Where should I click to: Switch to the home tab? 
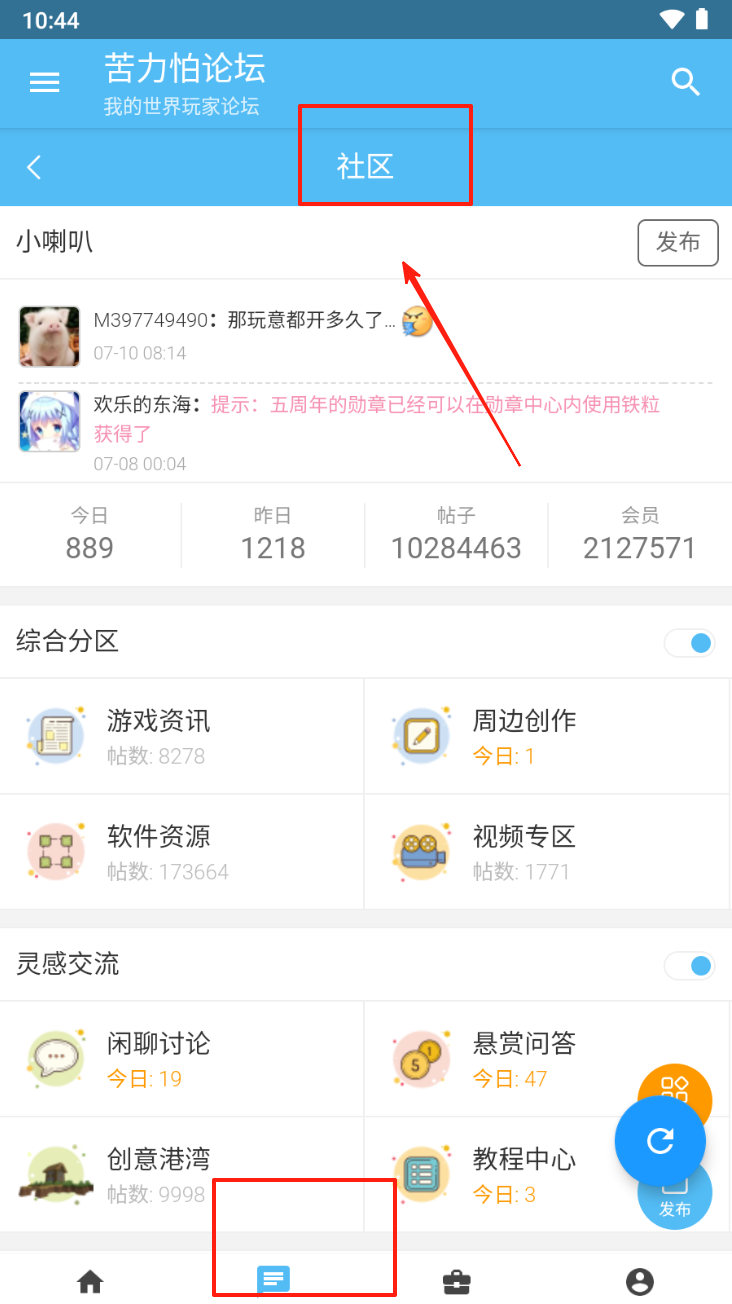coord(91,1281)
